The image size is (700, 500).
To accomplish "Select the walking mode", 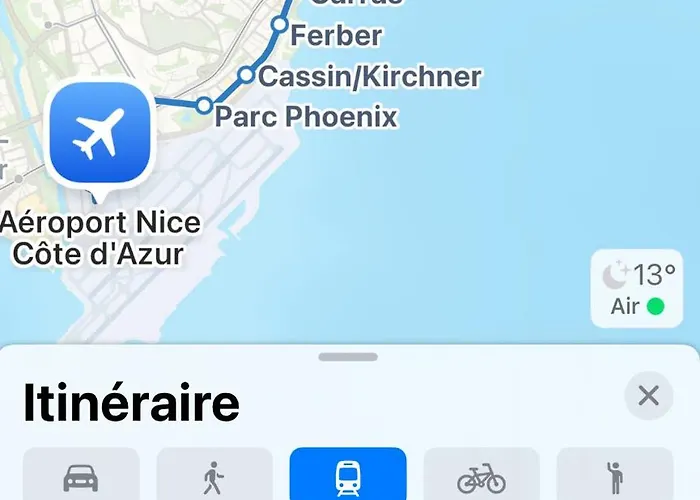I will click(x=214, y=476).
